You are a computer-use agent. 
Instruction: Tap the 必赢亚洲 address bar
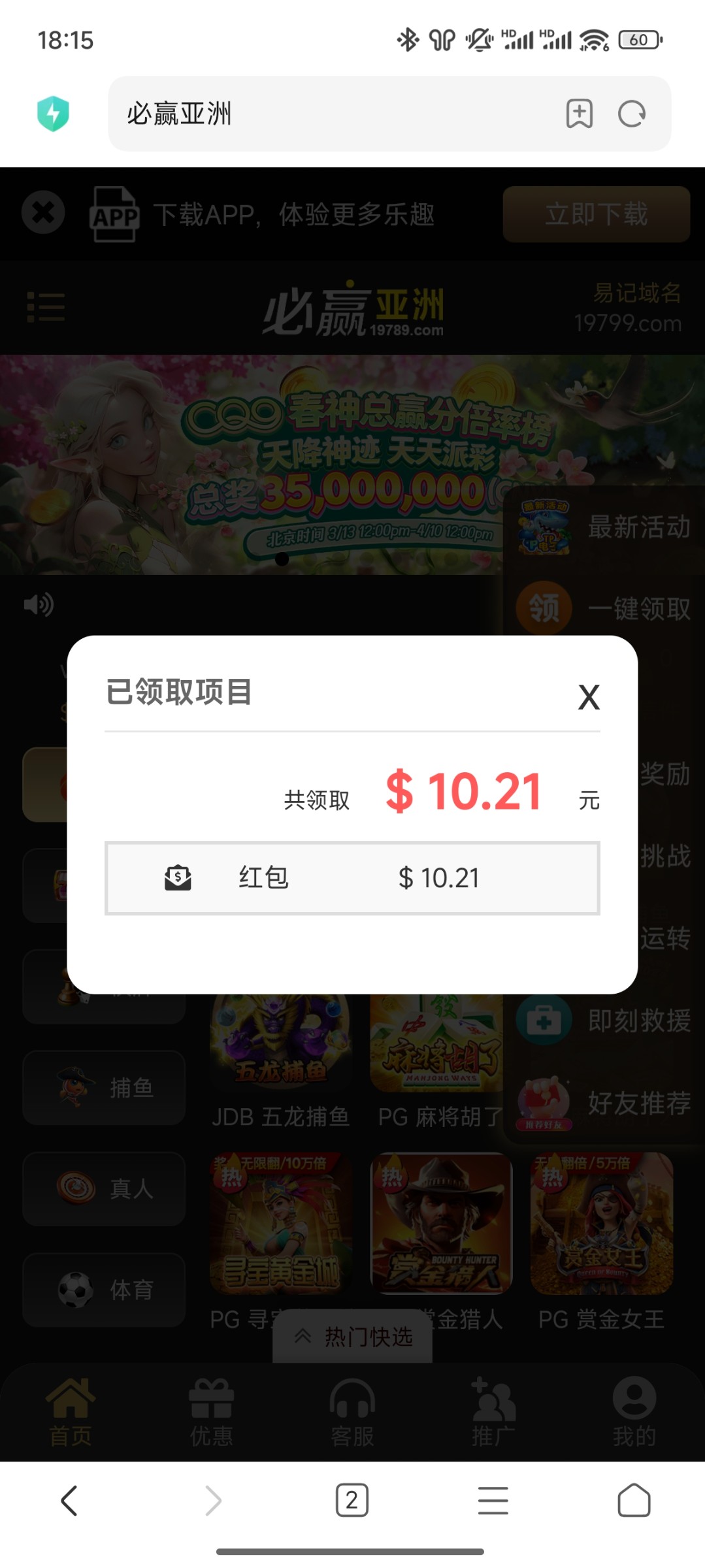[x=327, y=114]
